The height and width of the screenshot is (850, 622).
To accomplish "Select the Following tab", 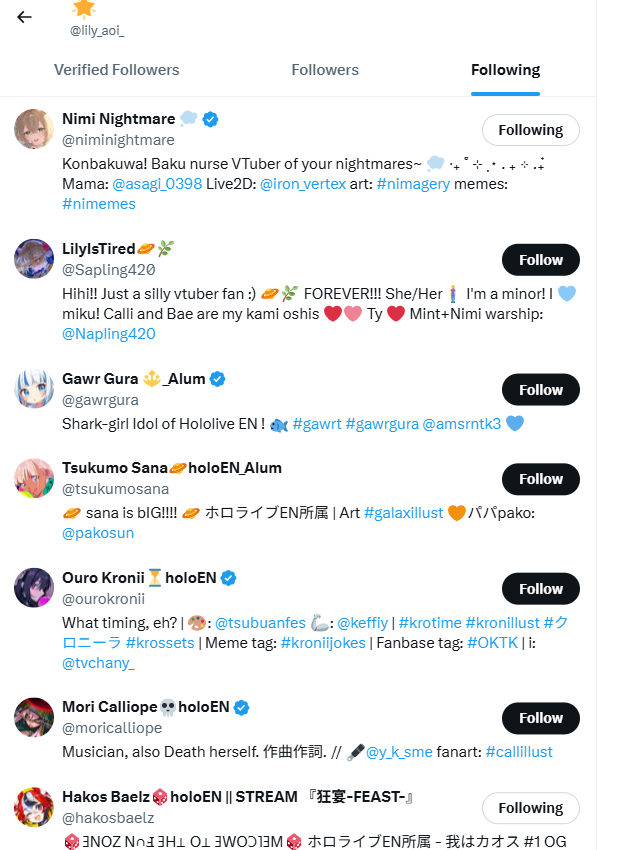I will click(505, 70).
